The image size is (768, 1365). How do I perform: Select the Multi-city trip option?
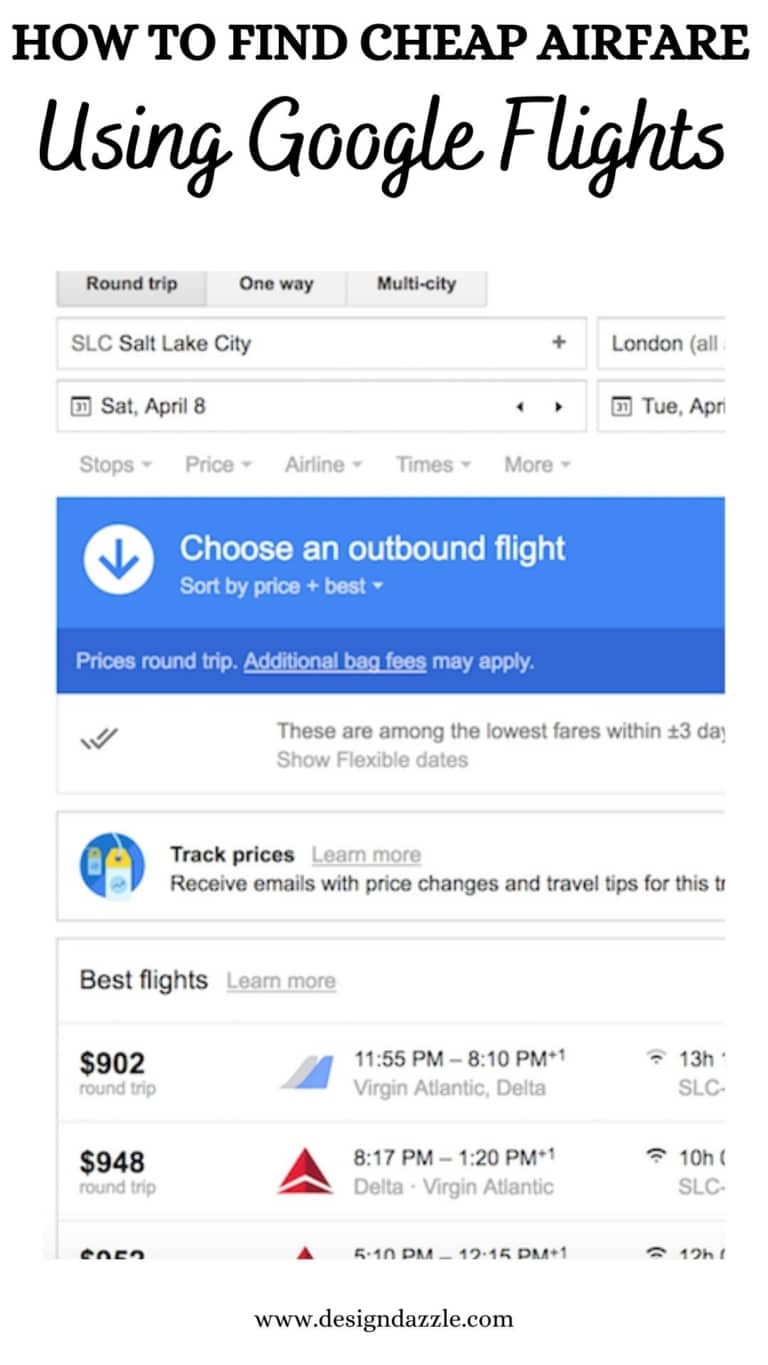click(416, 285)
